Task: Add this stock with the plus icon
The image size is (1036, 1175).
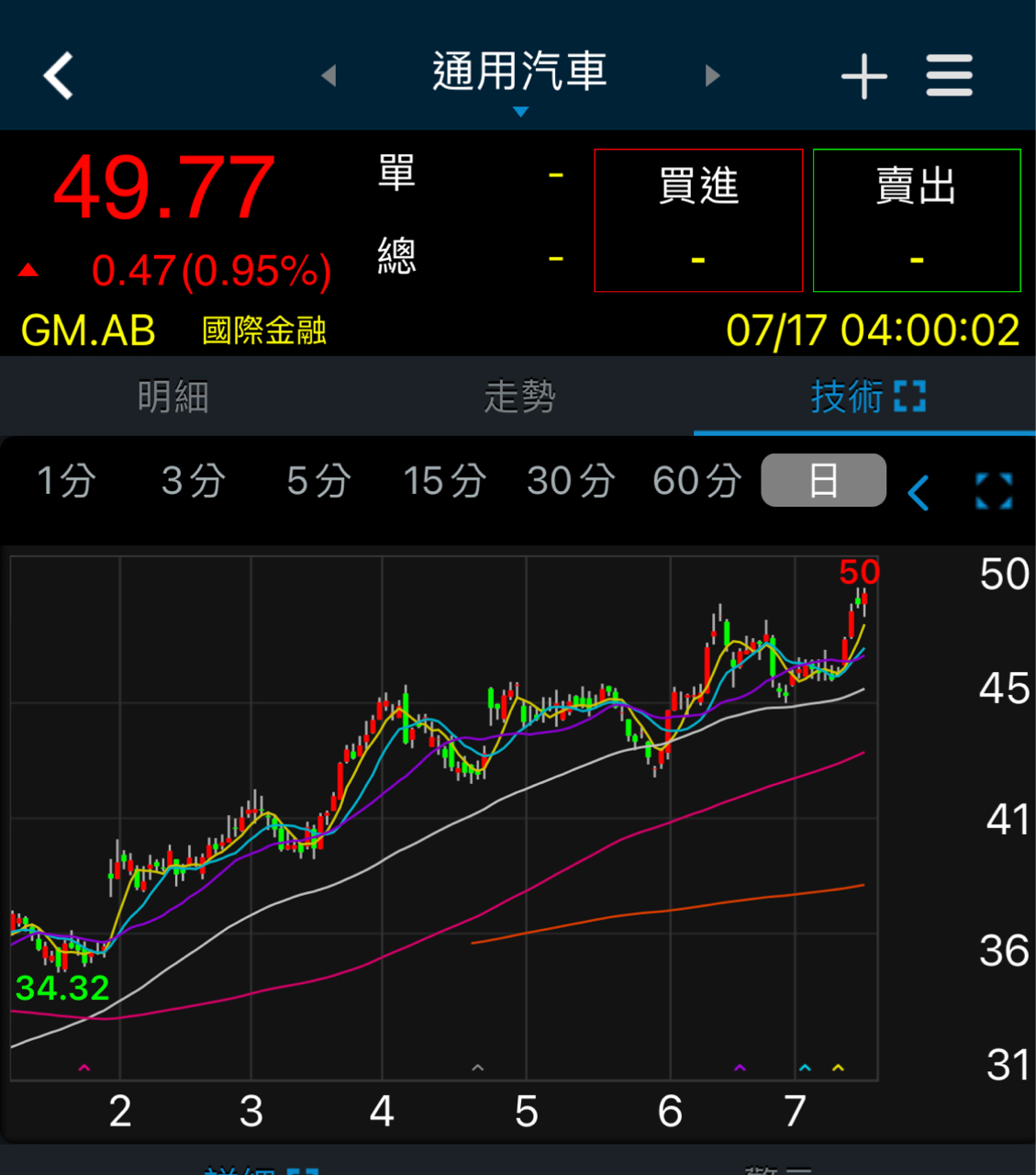Action: 863,75
